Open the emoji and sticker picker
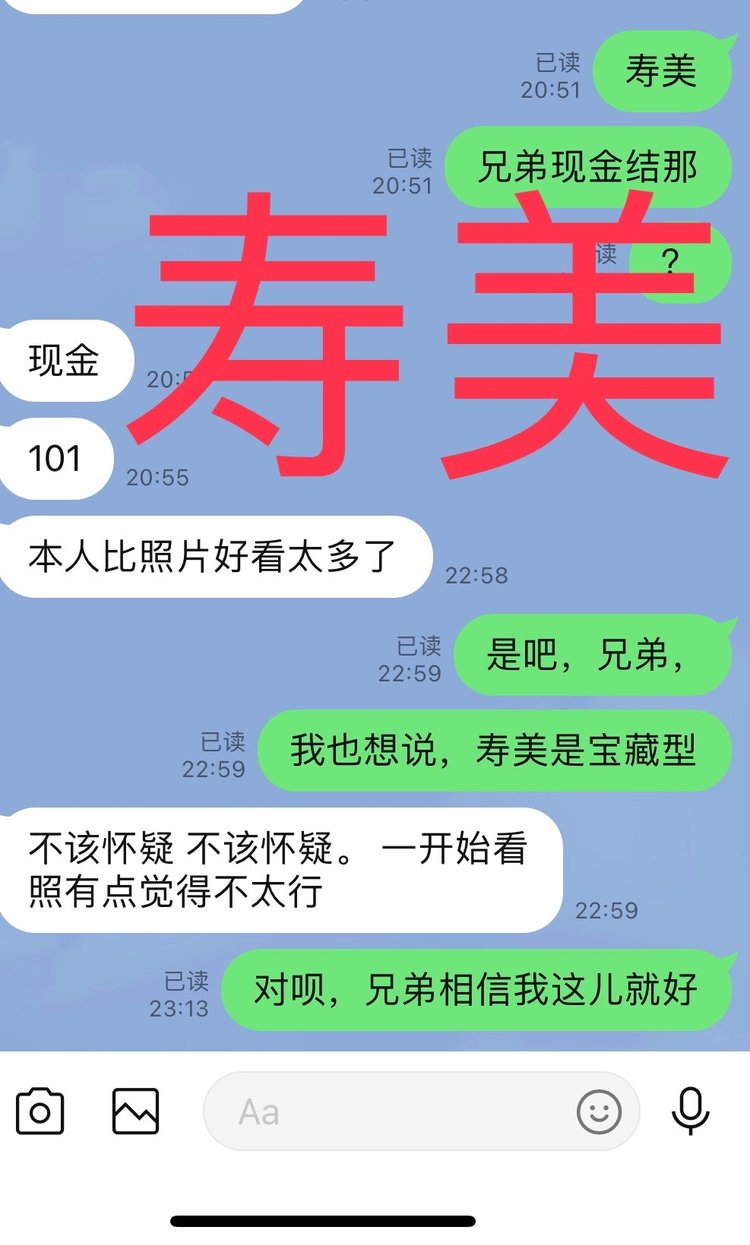The width and height of the screenshot is (750, 1245). click(x=599, y=1111)
